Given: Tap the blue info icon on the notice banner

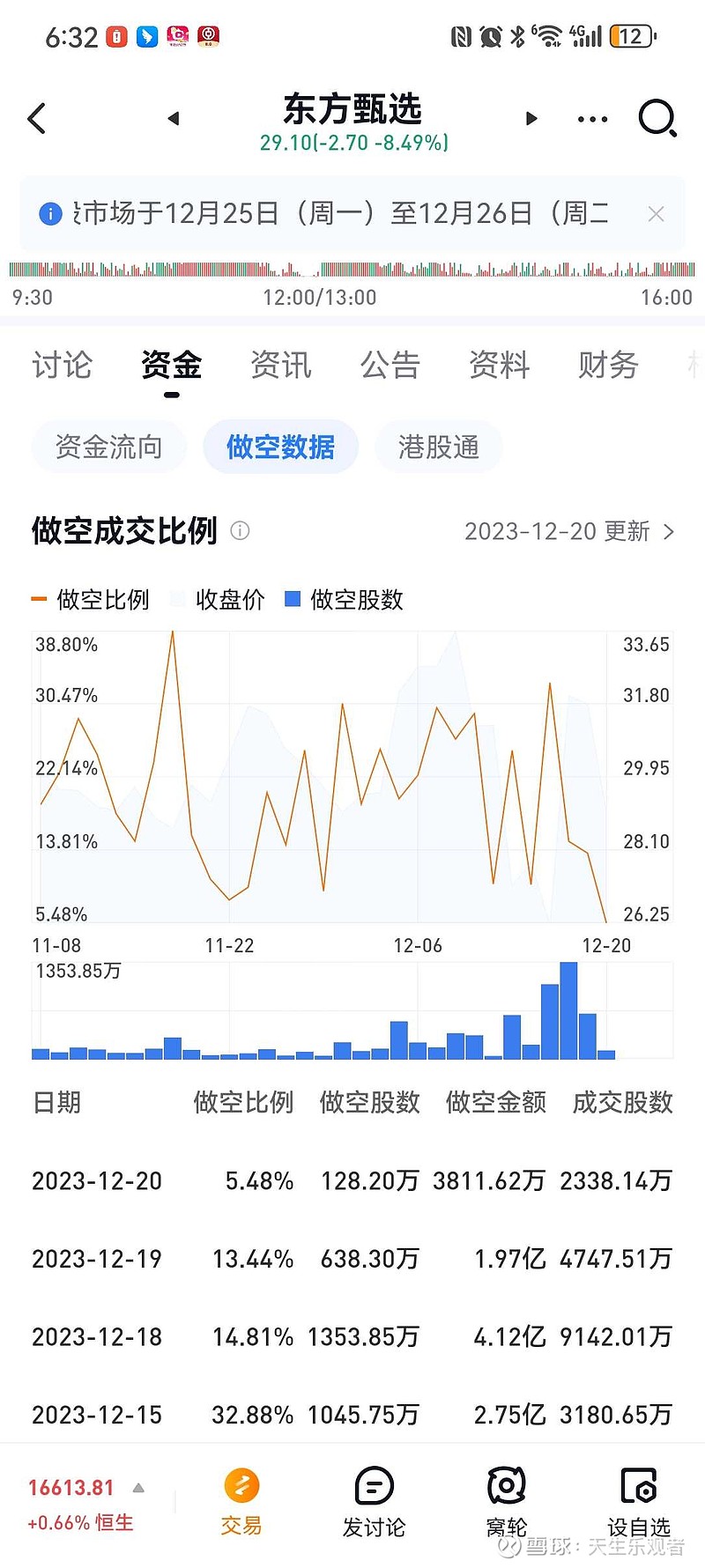Looking at the screenshot, I should click(50, 214).
